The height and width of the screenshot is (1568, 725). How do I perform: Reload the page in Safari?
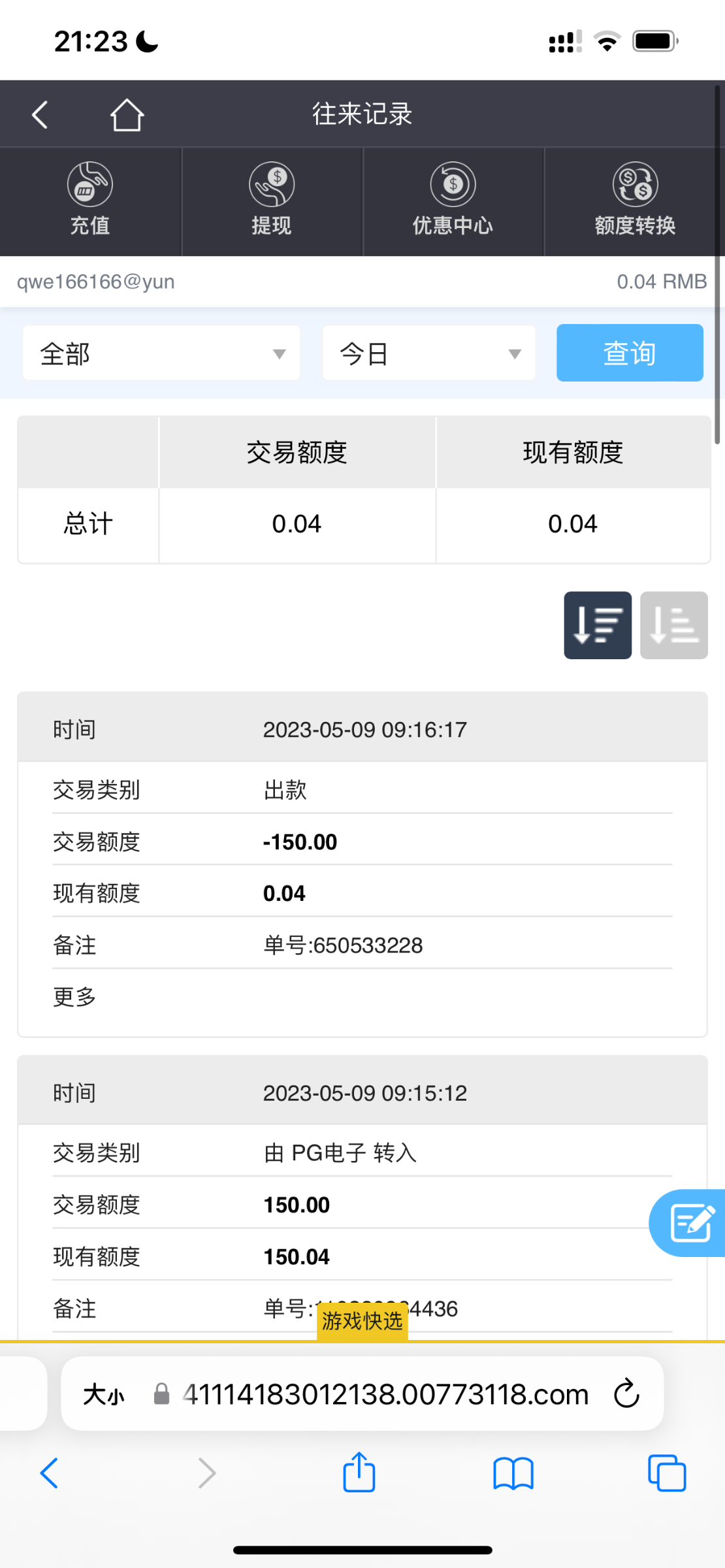[x=626, y=1394]
